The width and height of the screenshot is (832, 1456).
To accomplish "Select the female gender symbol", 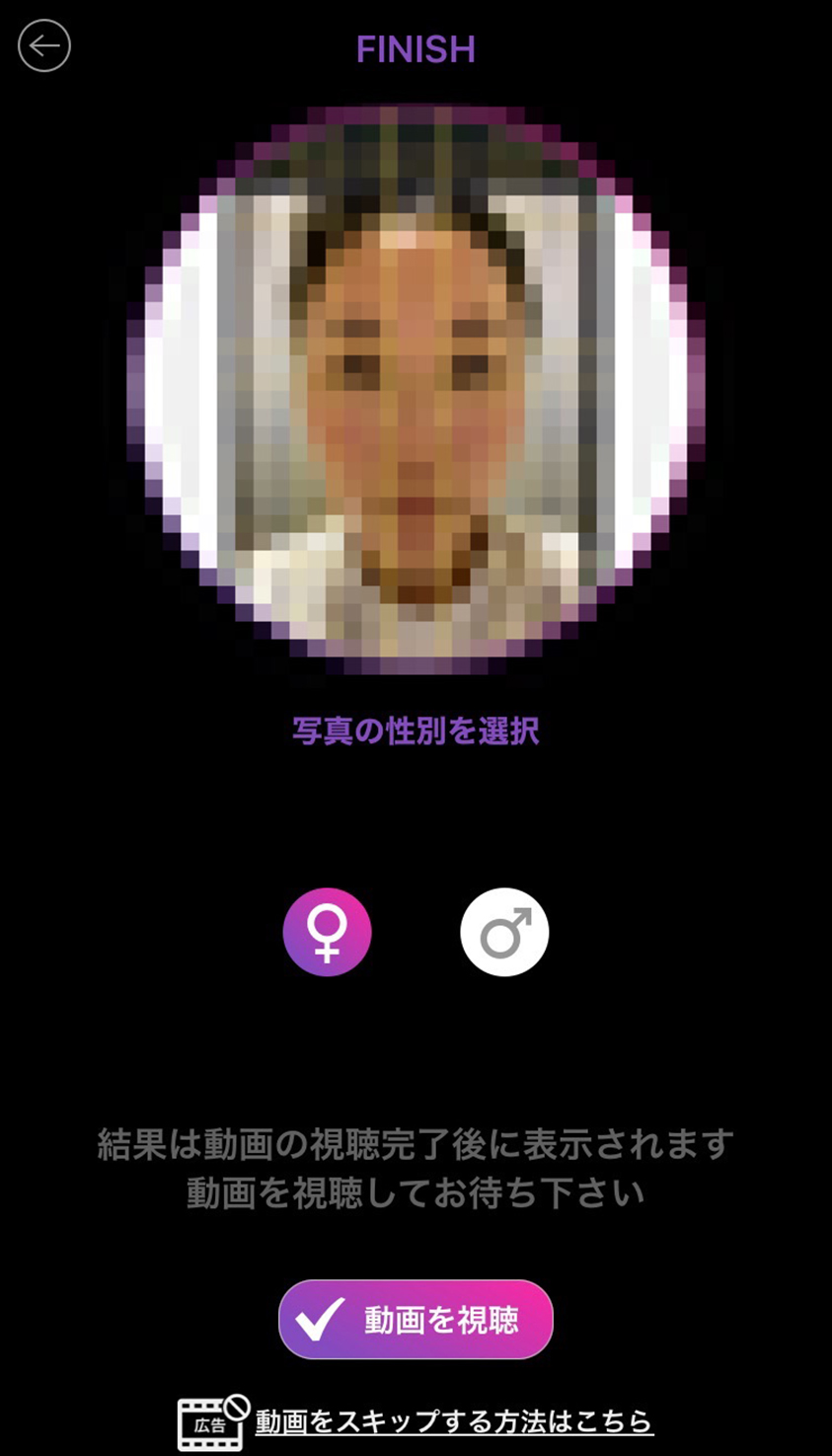I will pyautogui.click(x=327, y=932).
